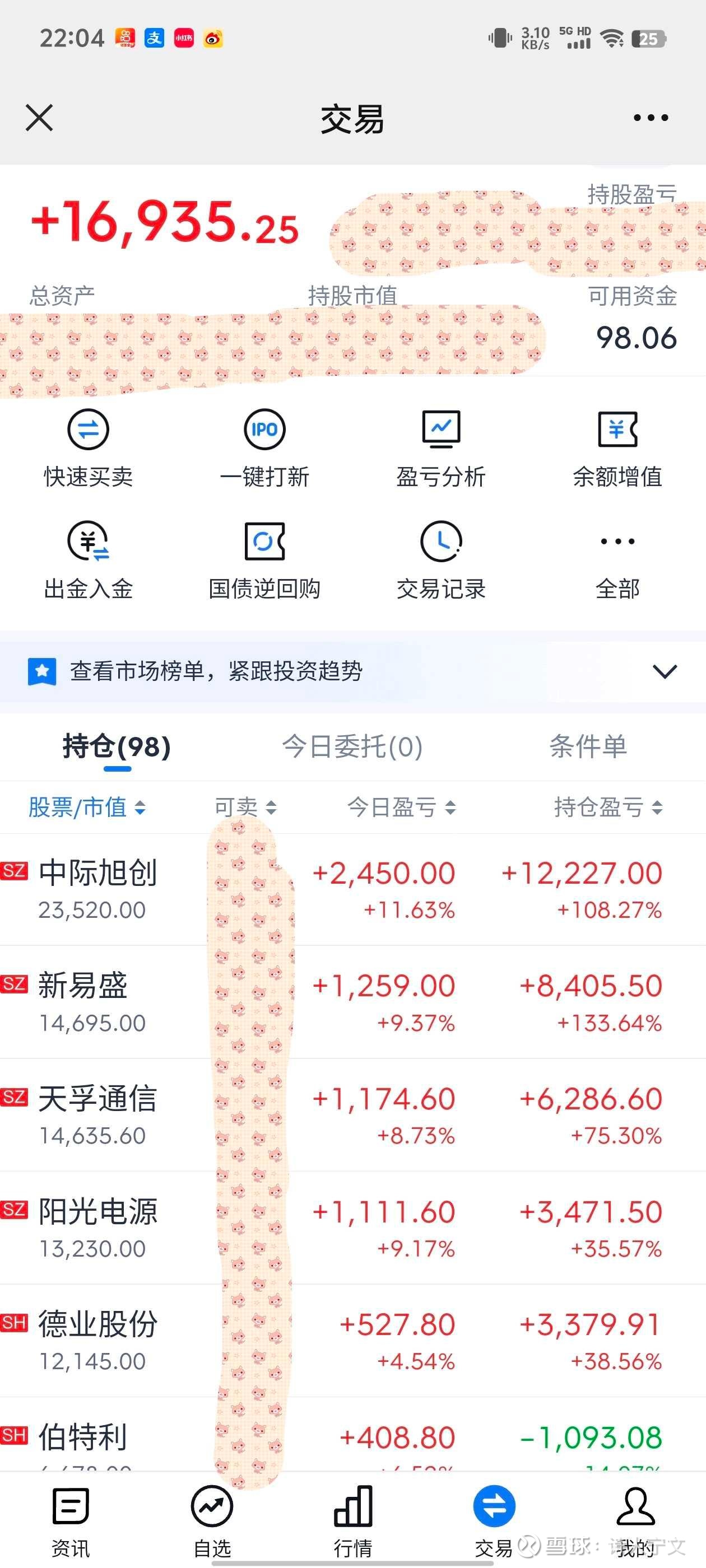
Task: Open the top-right more options menu
Action: pos(648,119)
